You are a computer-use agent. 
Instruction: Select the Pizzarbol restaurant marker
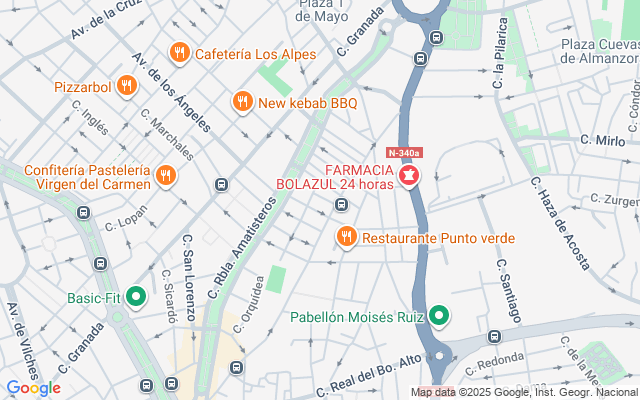tap(127, 86)
